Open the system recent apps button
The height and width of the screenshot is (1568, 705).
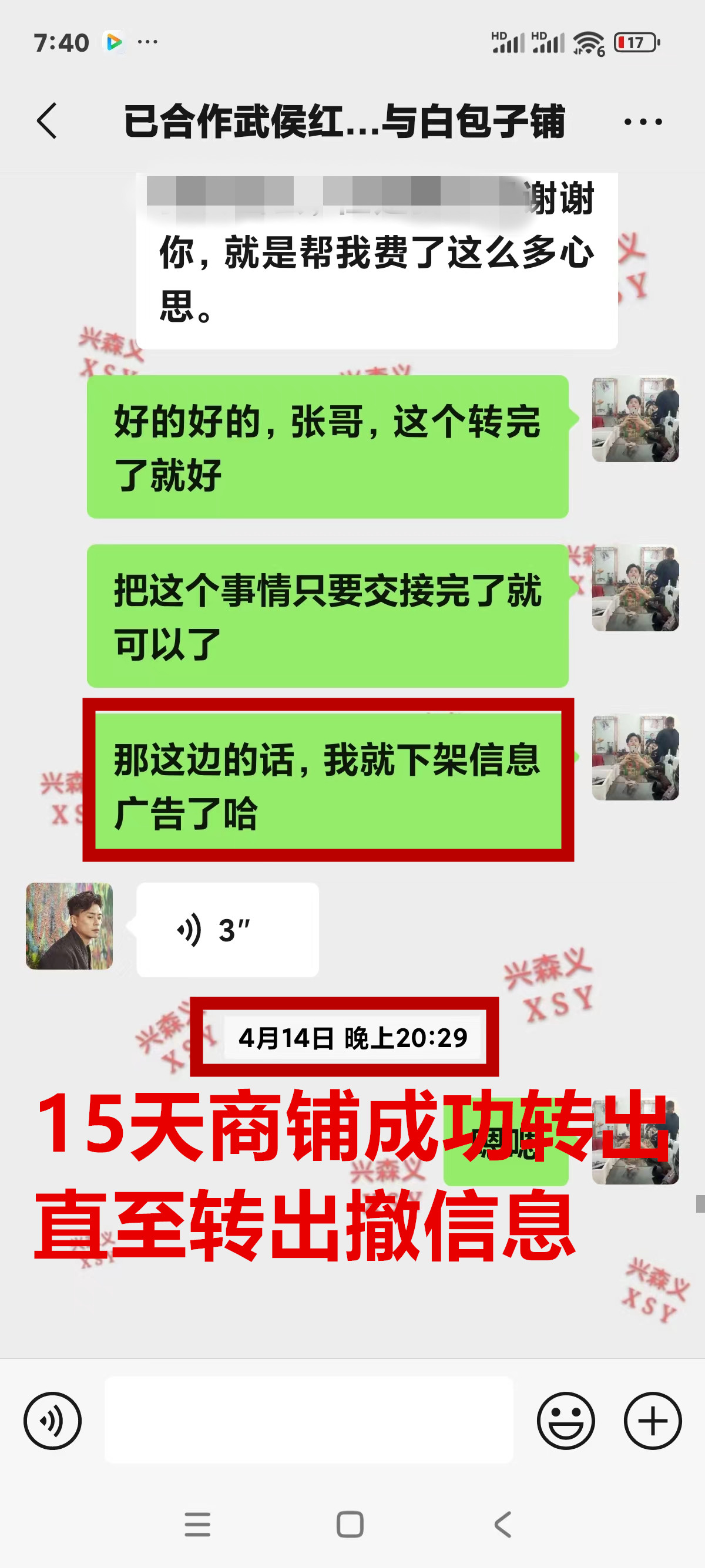pyautogui.click(x=197, y=1524)
